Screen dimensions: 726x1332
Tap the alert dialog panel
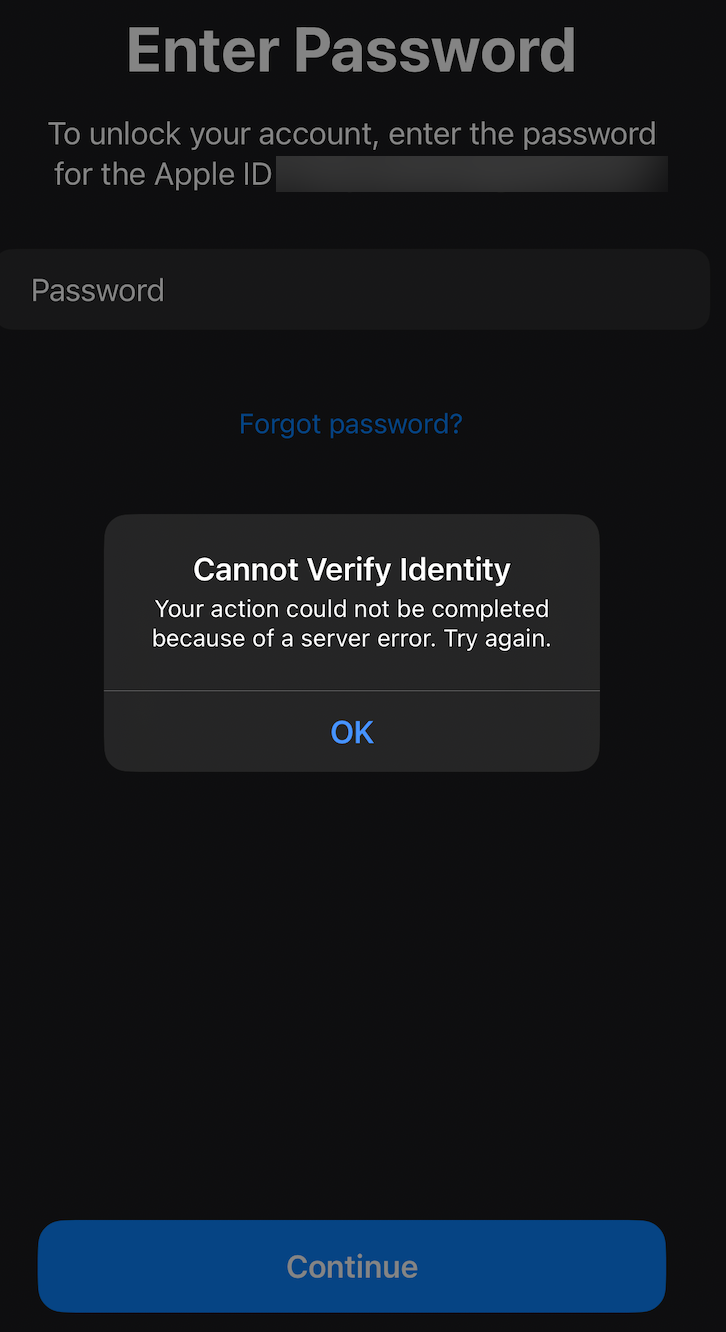coord(351,642)
